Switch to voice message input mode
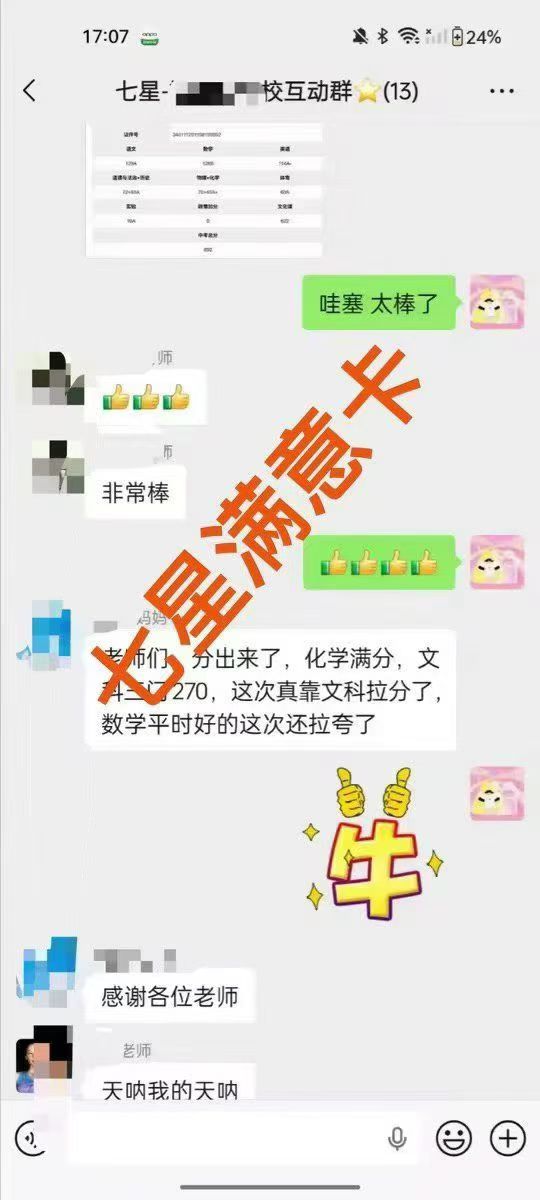 (x=31, y=1137)
